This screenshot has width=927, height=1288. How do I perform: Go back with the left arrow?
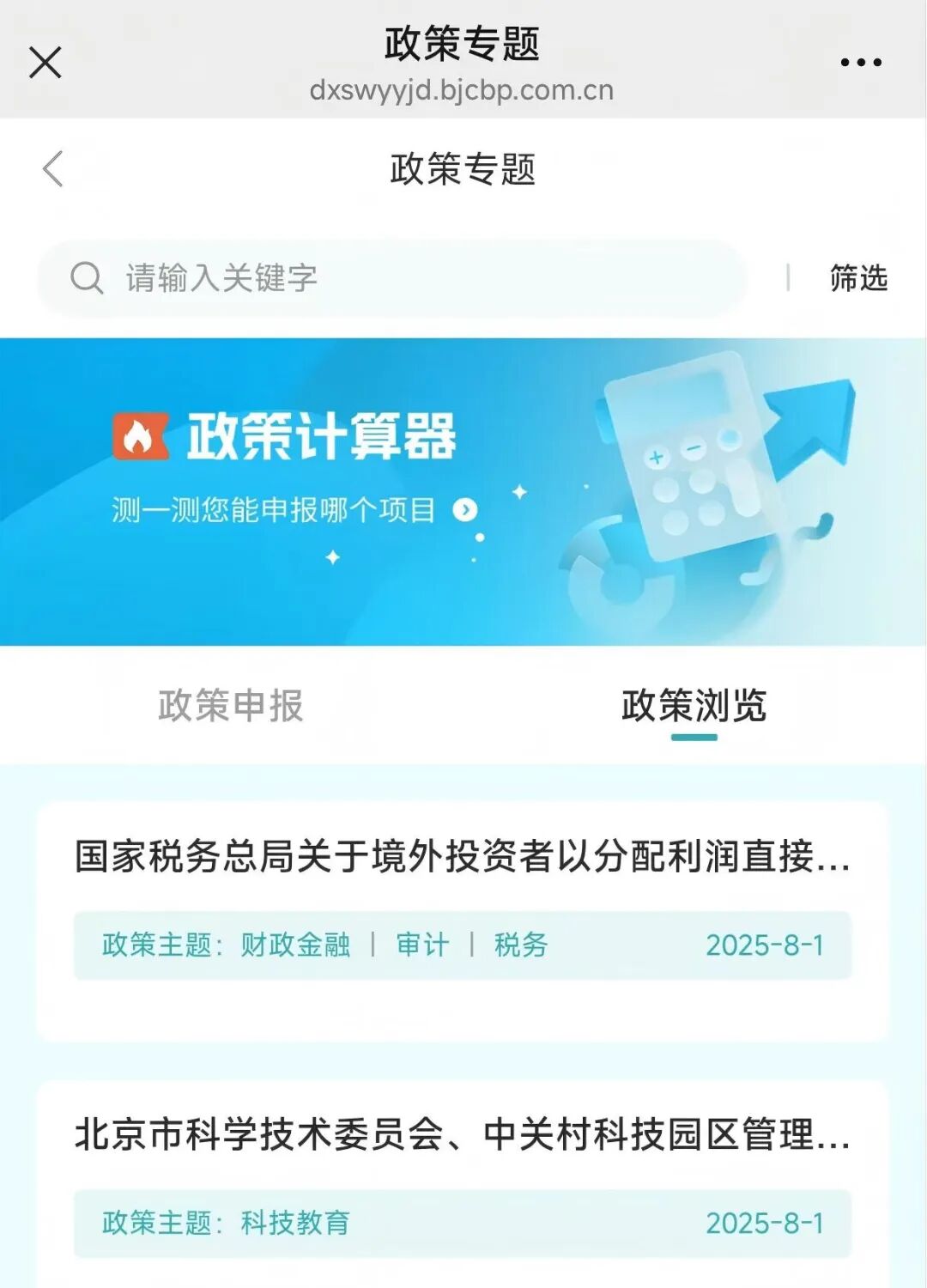[x=53, y=168]
